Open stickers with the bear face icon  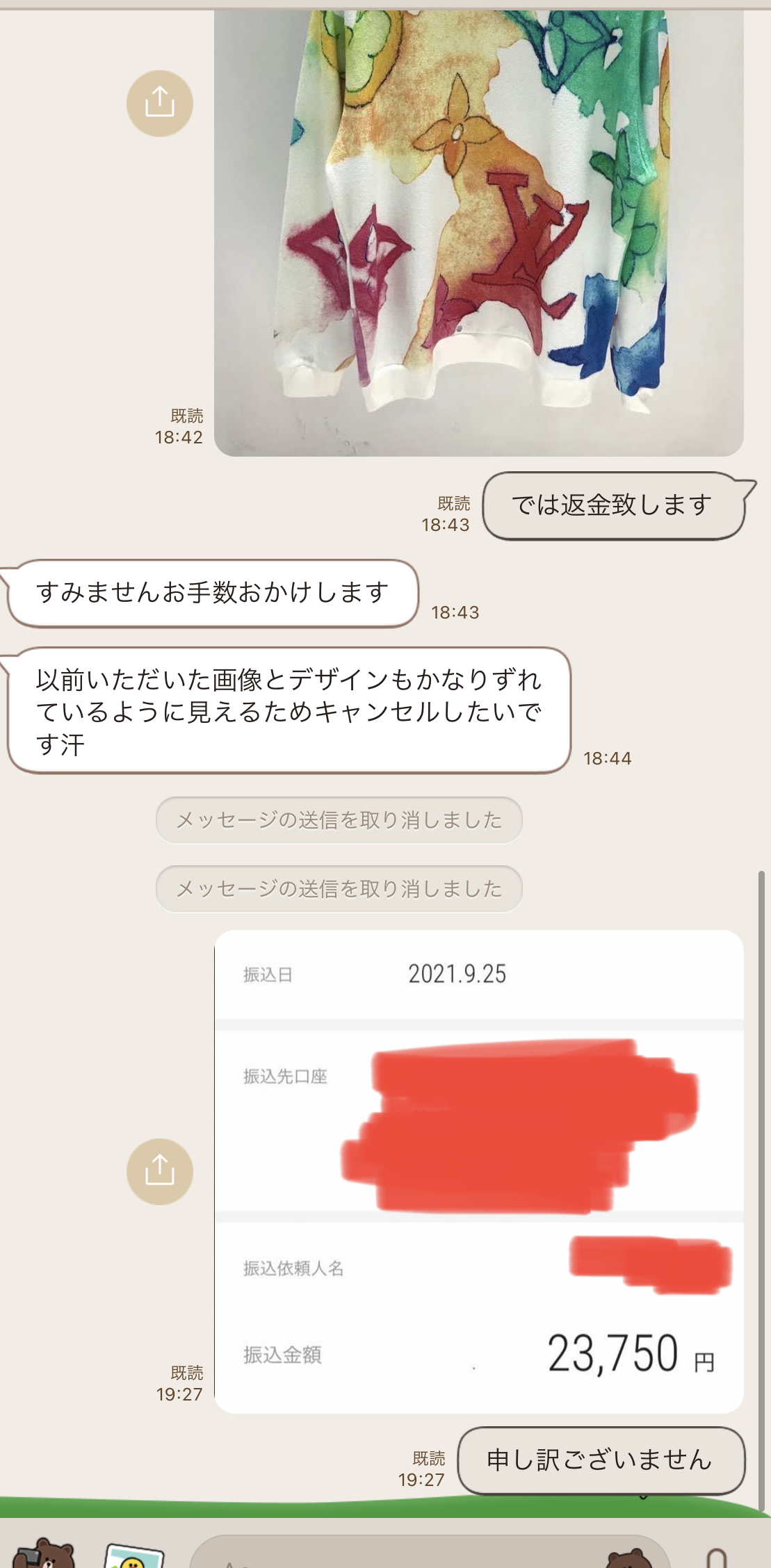point(630,1557)
